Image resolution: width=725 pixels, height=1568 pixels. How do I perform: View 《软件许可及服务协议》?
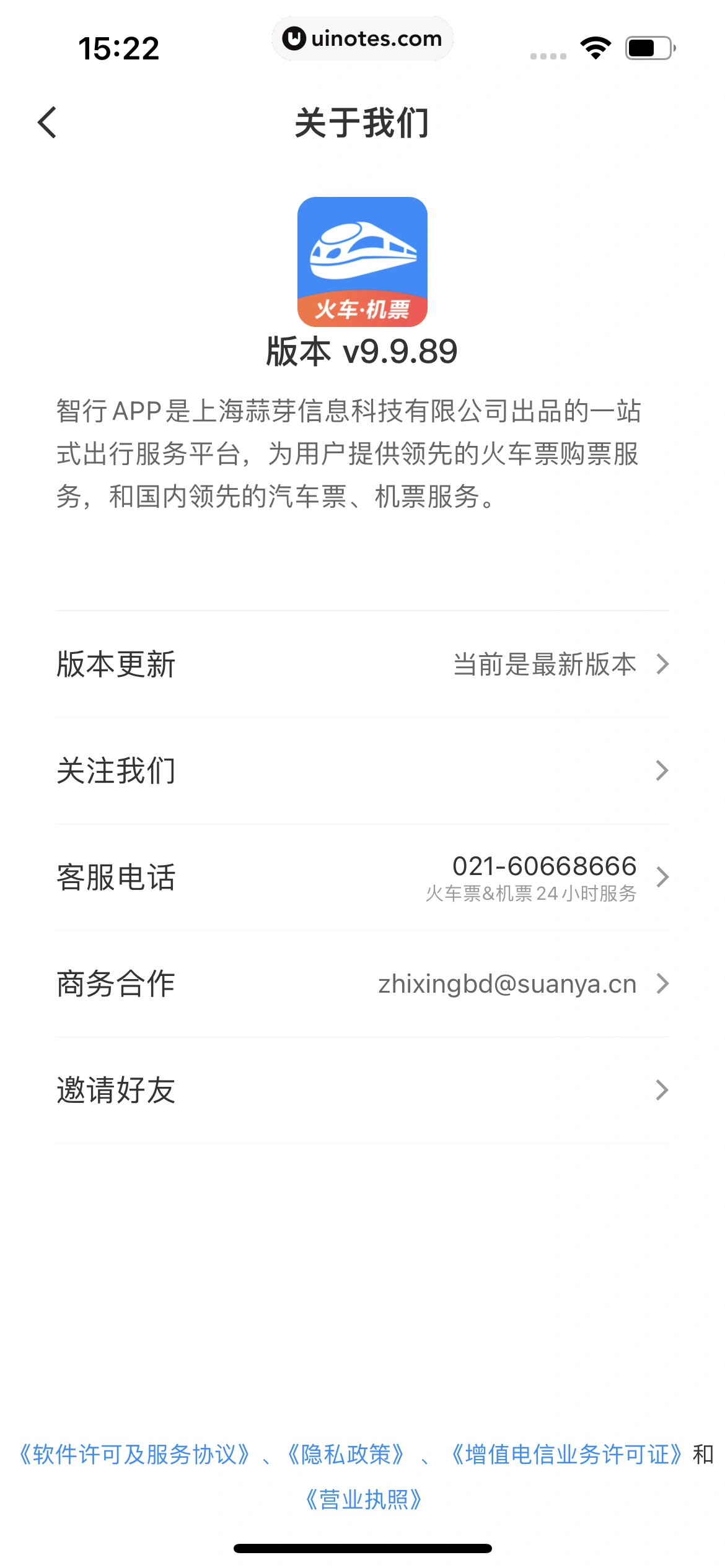pos(134,1455)
